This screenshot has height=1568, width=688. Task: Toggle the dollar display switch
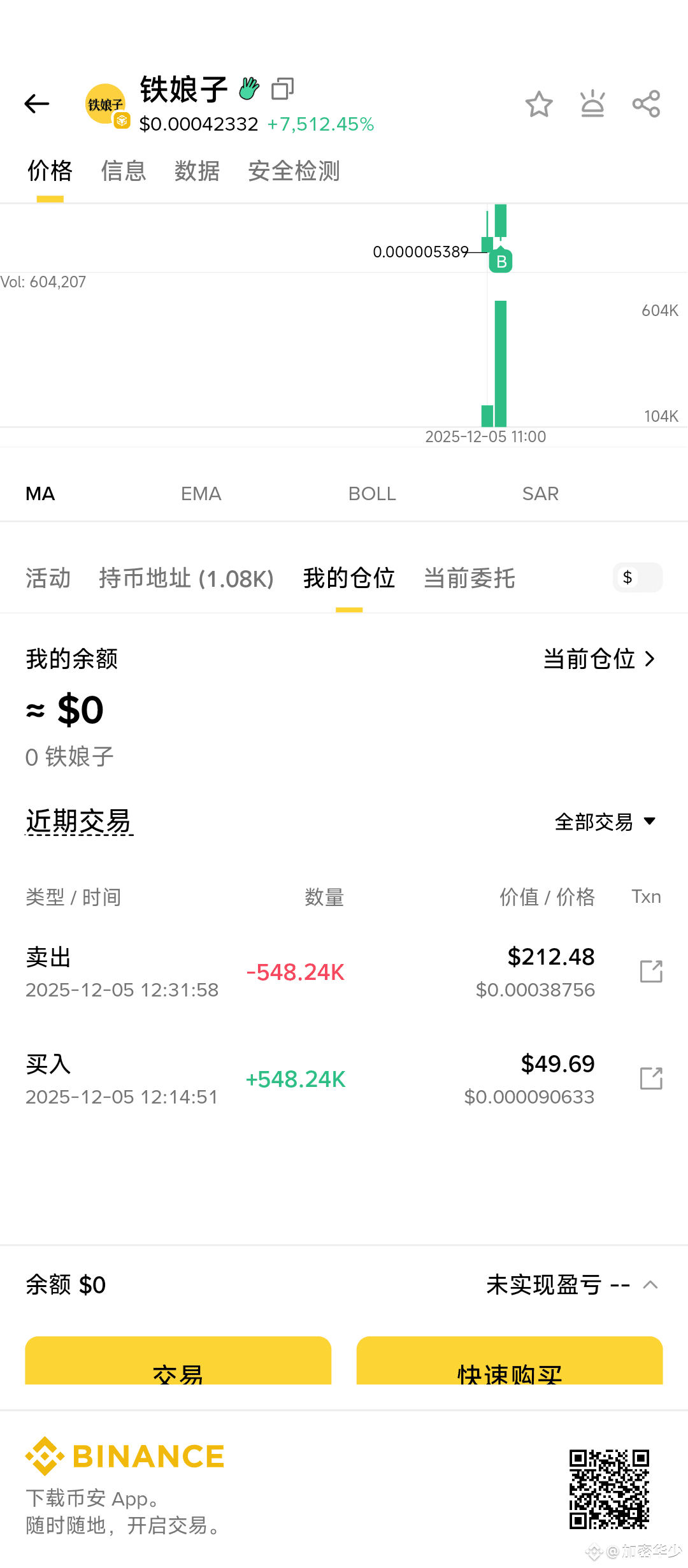(637, 578)
